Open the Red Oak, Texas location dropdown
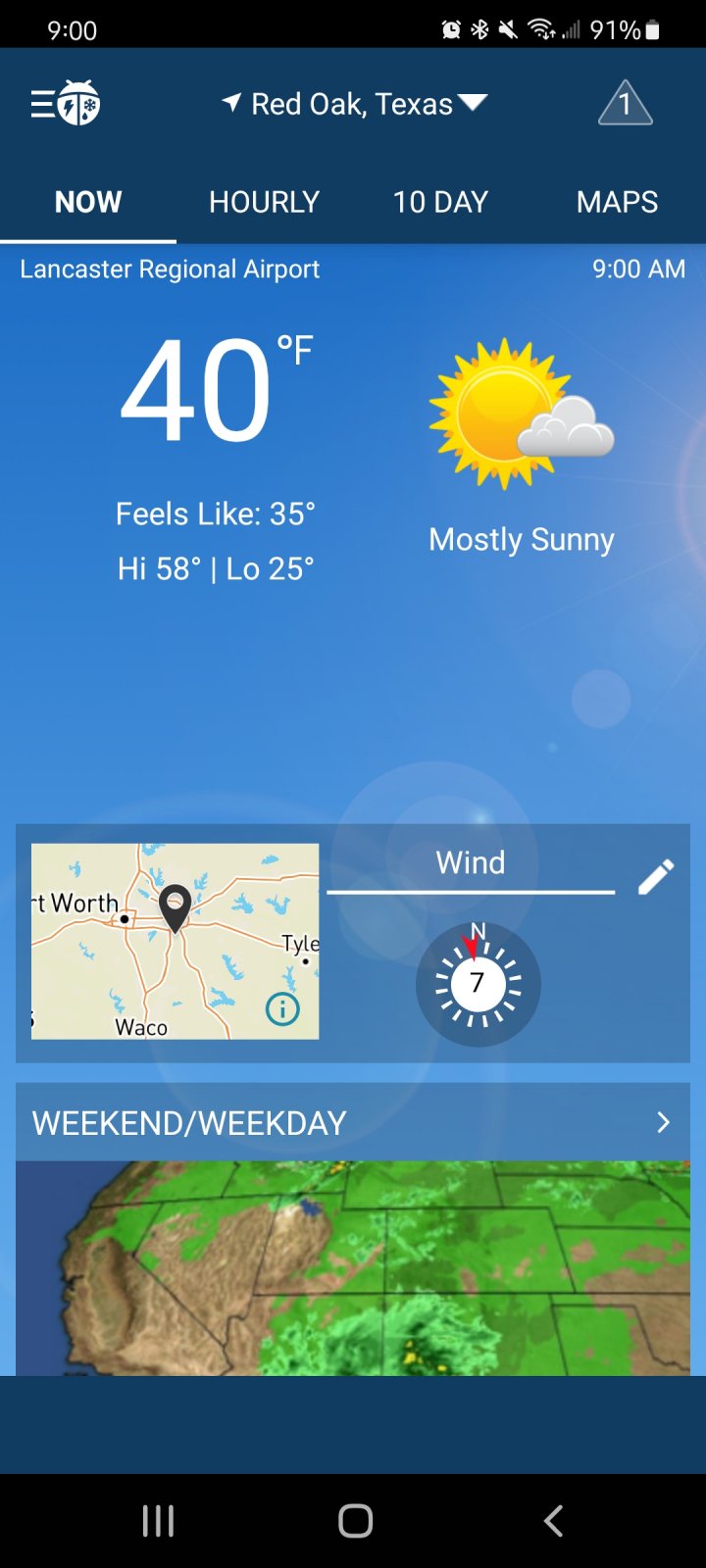Screen dimensions: 706x1568 (x=354, y=103)
